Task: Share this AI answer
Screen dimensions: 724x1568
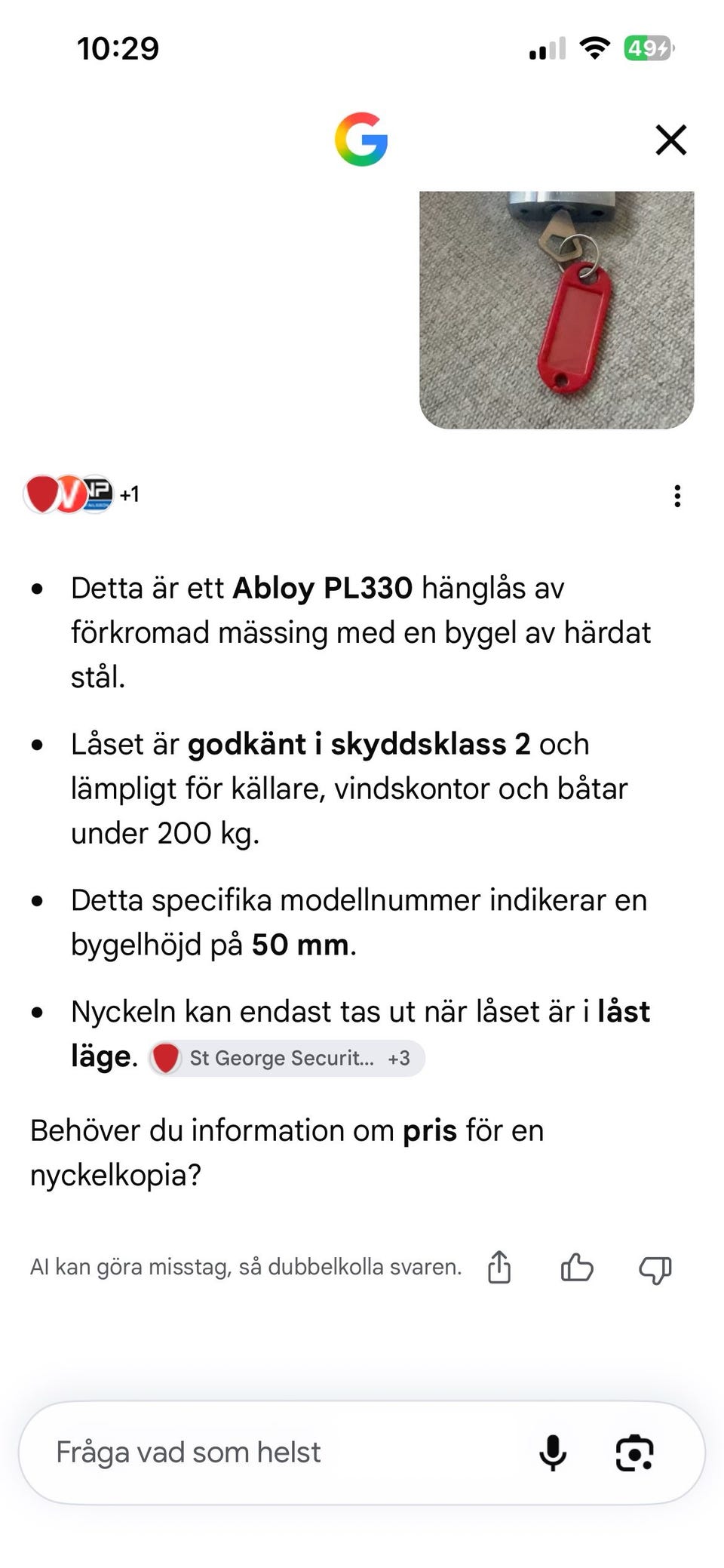Action: (499, 1267)
